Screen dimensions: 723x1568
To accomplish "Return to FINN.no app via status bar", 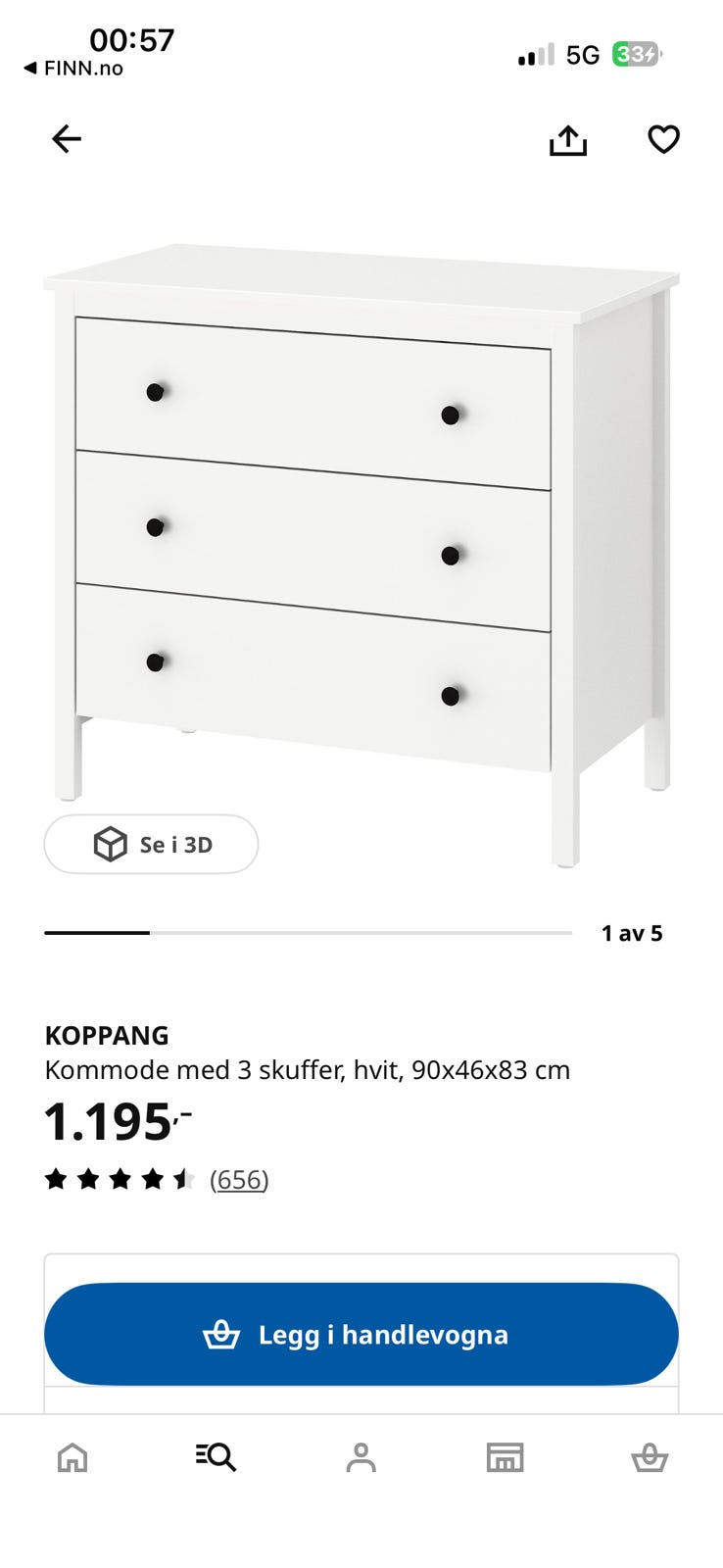I will (73, 68).
